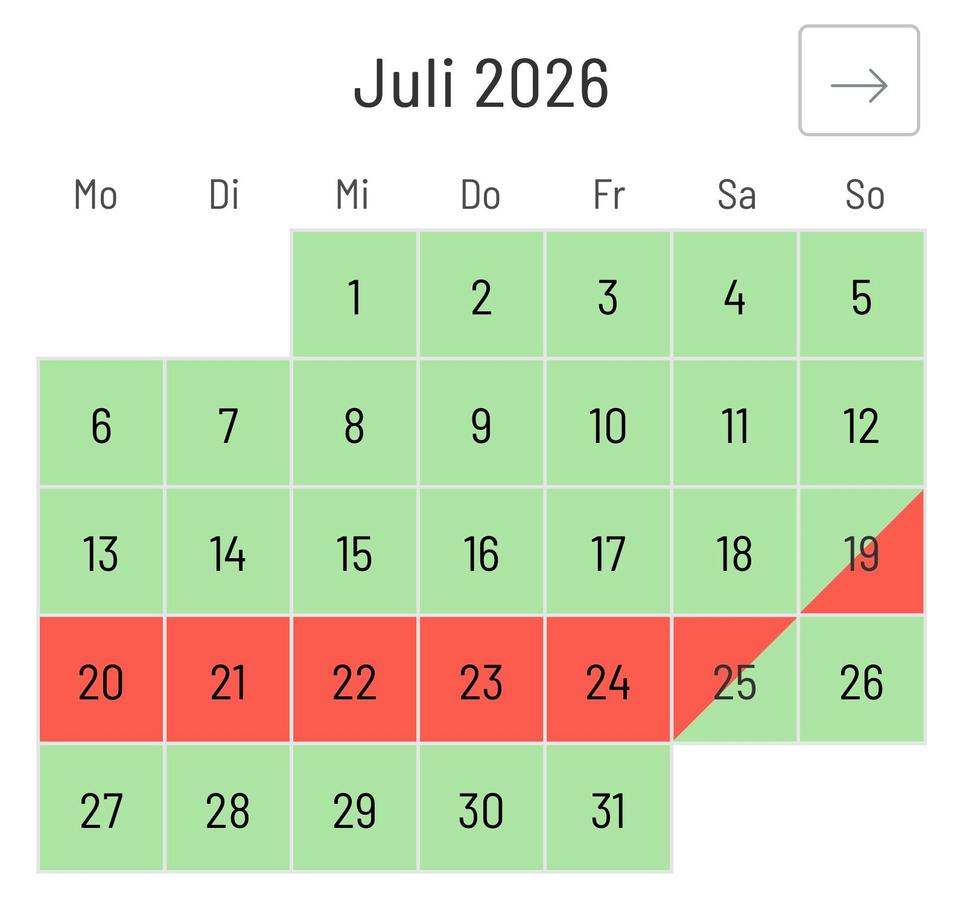
Task: Select the 9th of July
Action: pos(481,423)
